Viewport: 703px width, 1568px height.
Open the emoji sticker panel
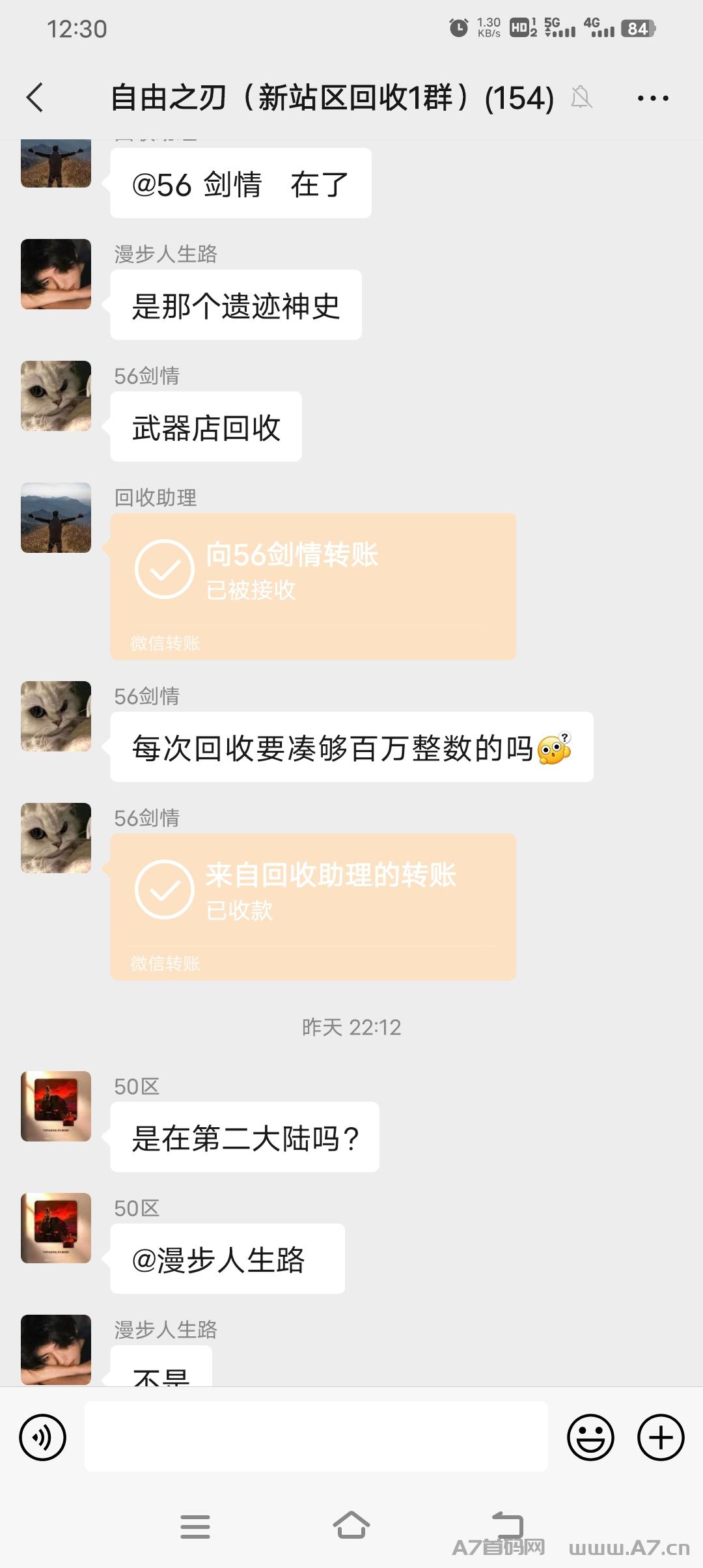[x=590, y=1437]
